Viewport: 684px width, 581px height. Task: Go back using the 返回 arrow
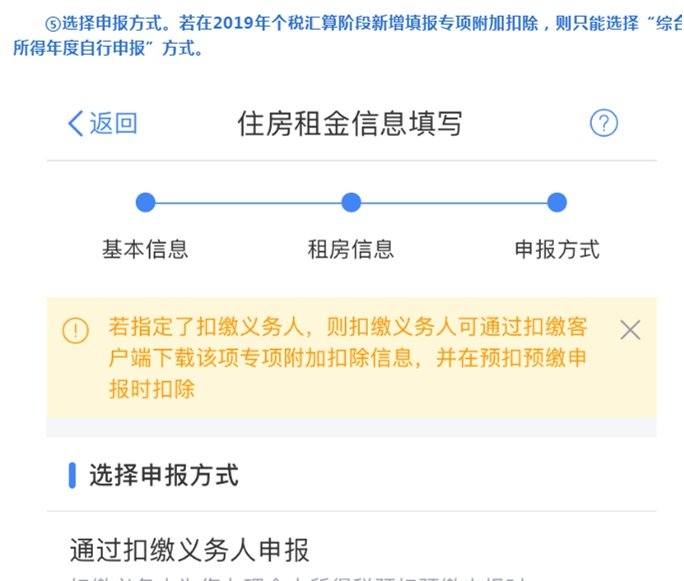tap(102, 124)
